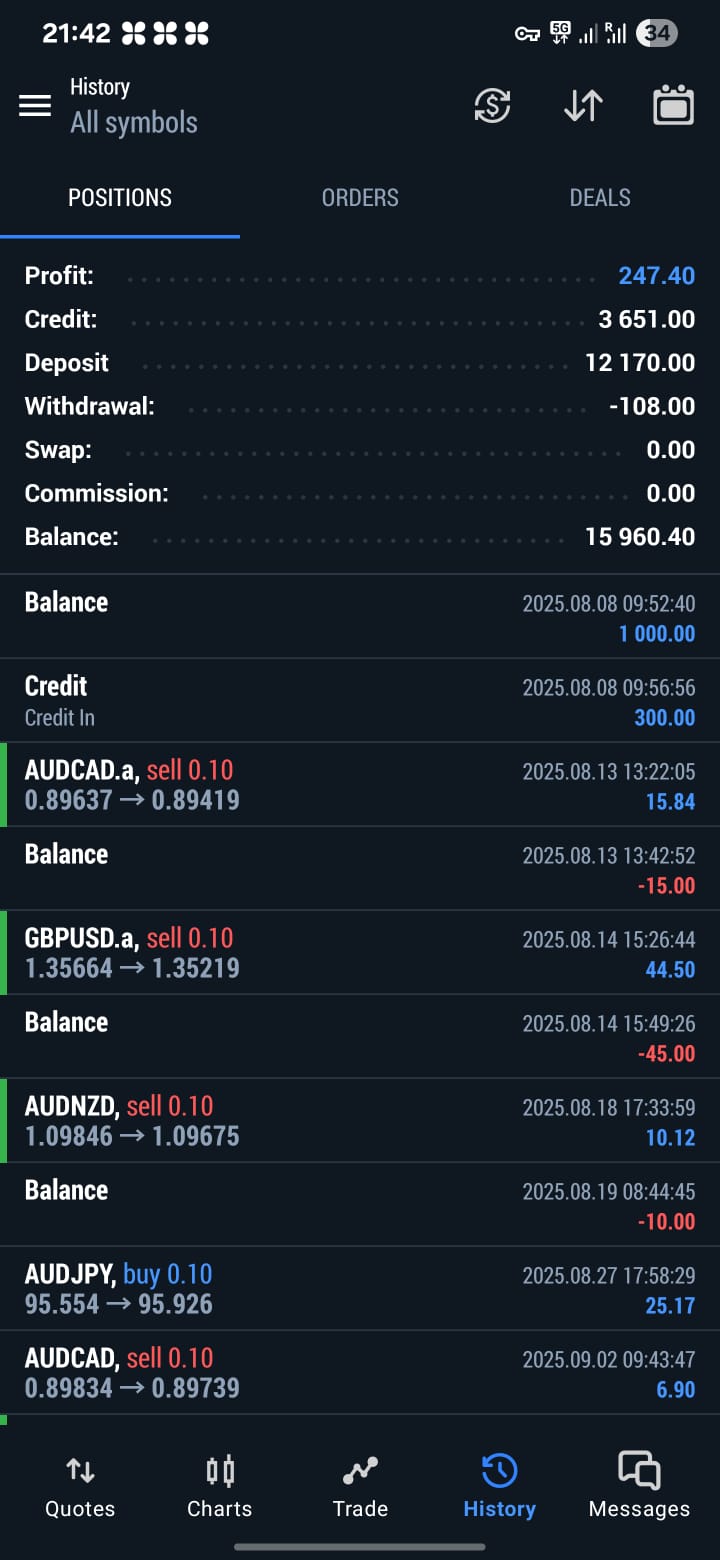Go to Quotes in bottom navigation
This screenshot has width=720, height=1560.
click(x=80, y=1487)
